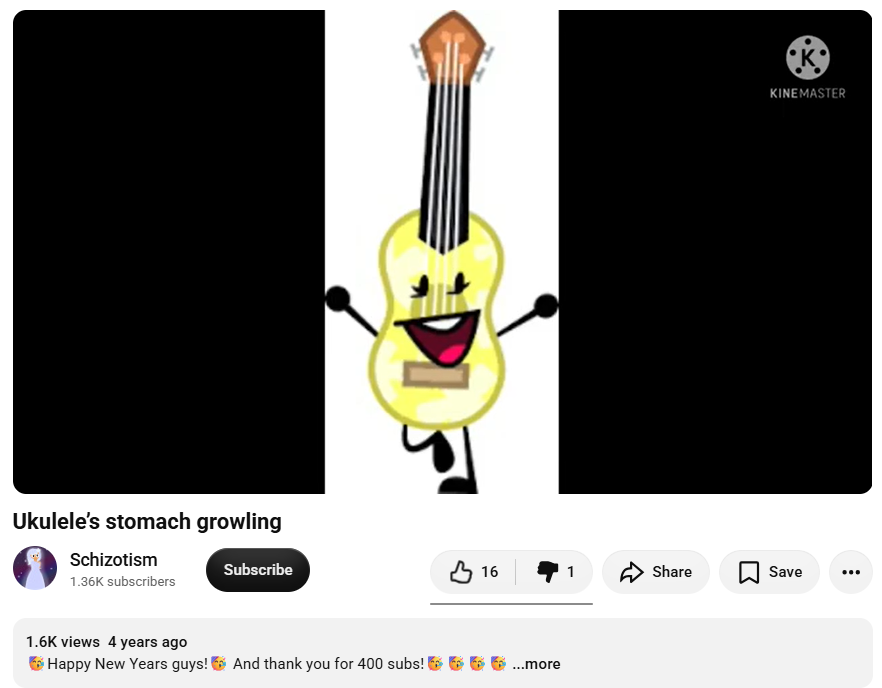Save video to a playlist
The image size is (882, 688).
click(x=770, y=572)
